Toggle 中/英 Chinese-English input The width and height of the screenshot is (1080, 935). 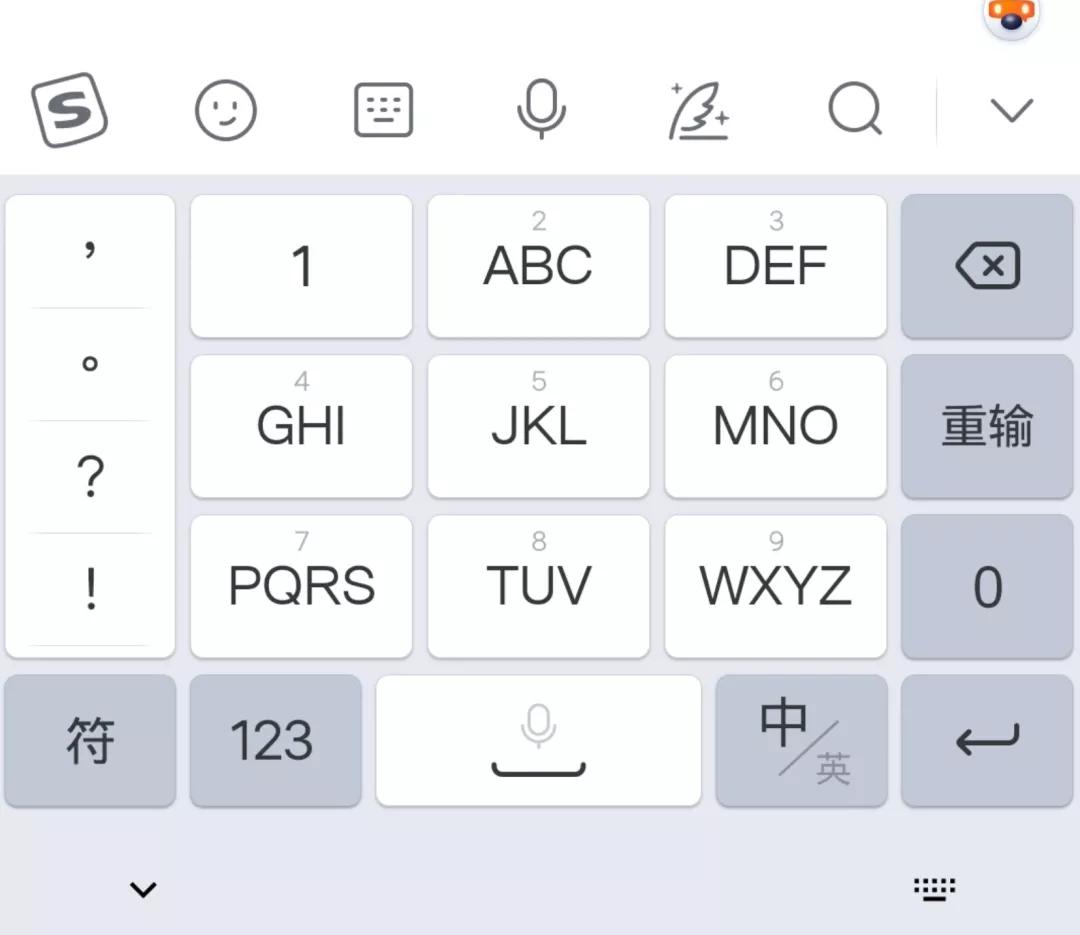[x=801, y=740]
